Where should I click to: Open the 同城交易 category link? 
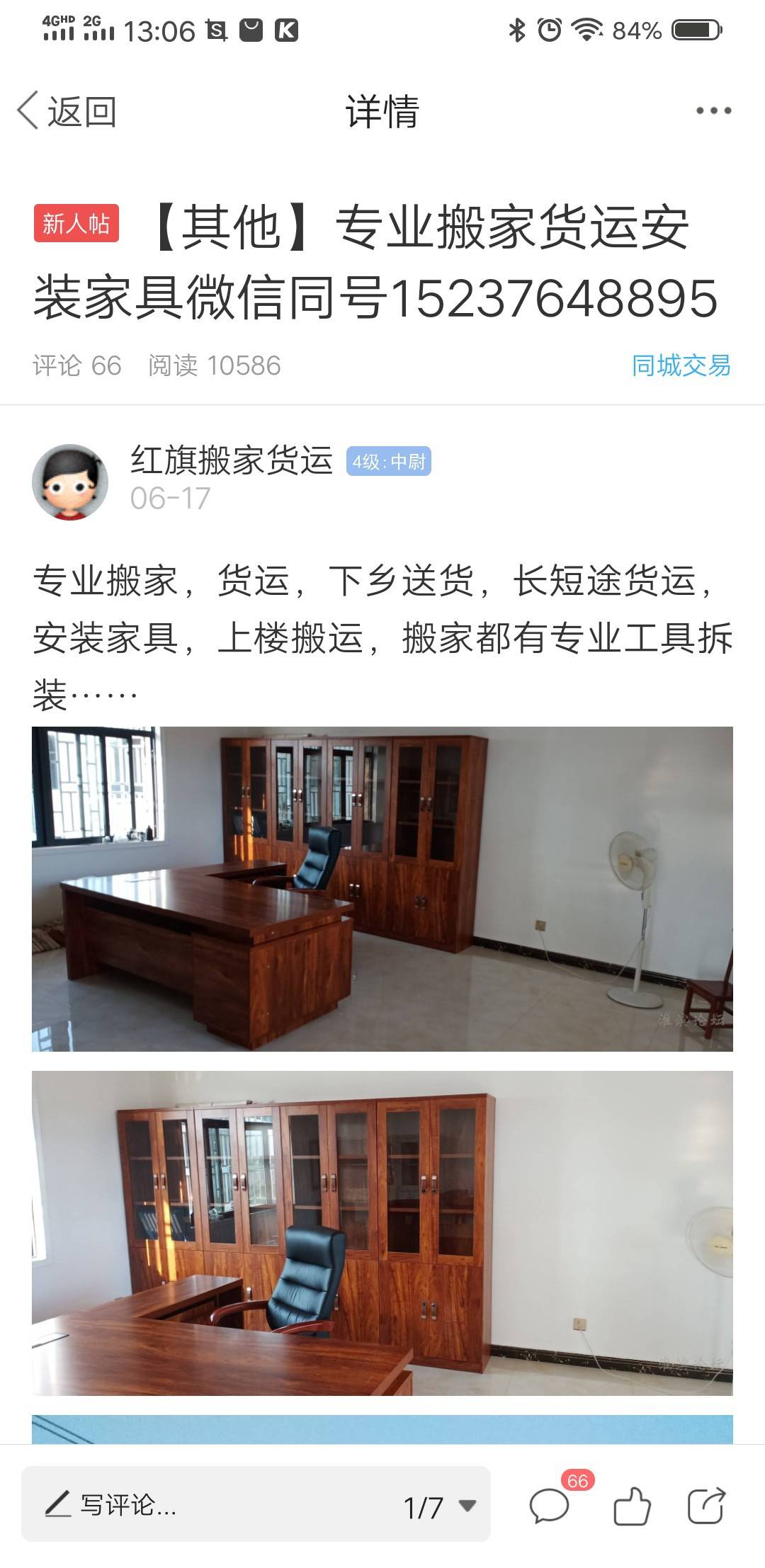click(681, 365)
